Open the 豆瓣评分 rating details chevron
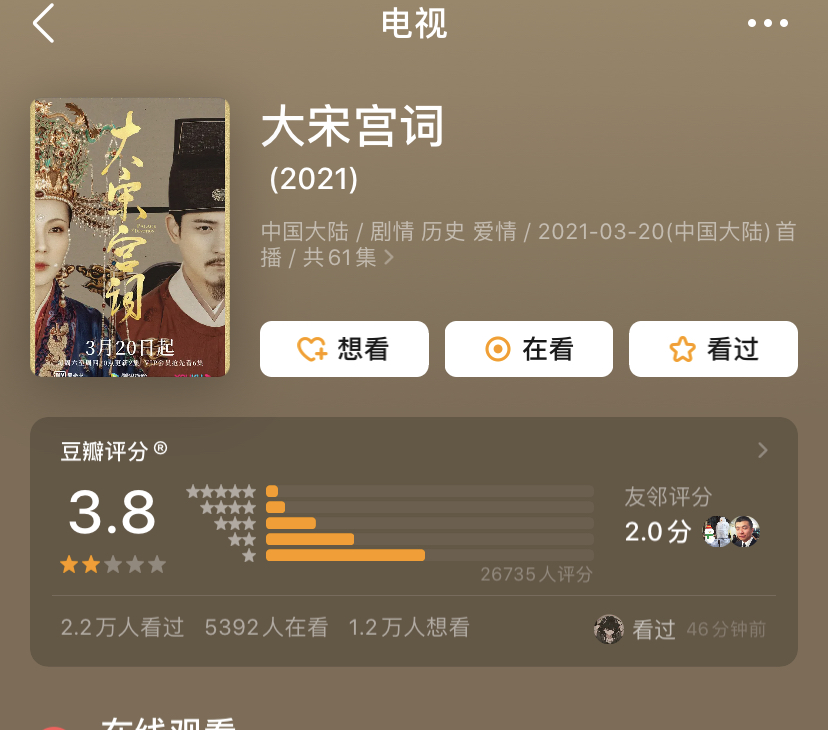 (x=763, y=450)
